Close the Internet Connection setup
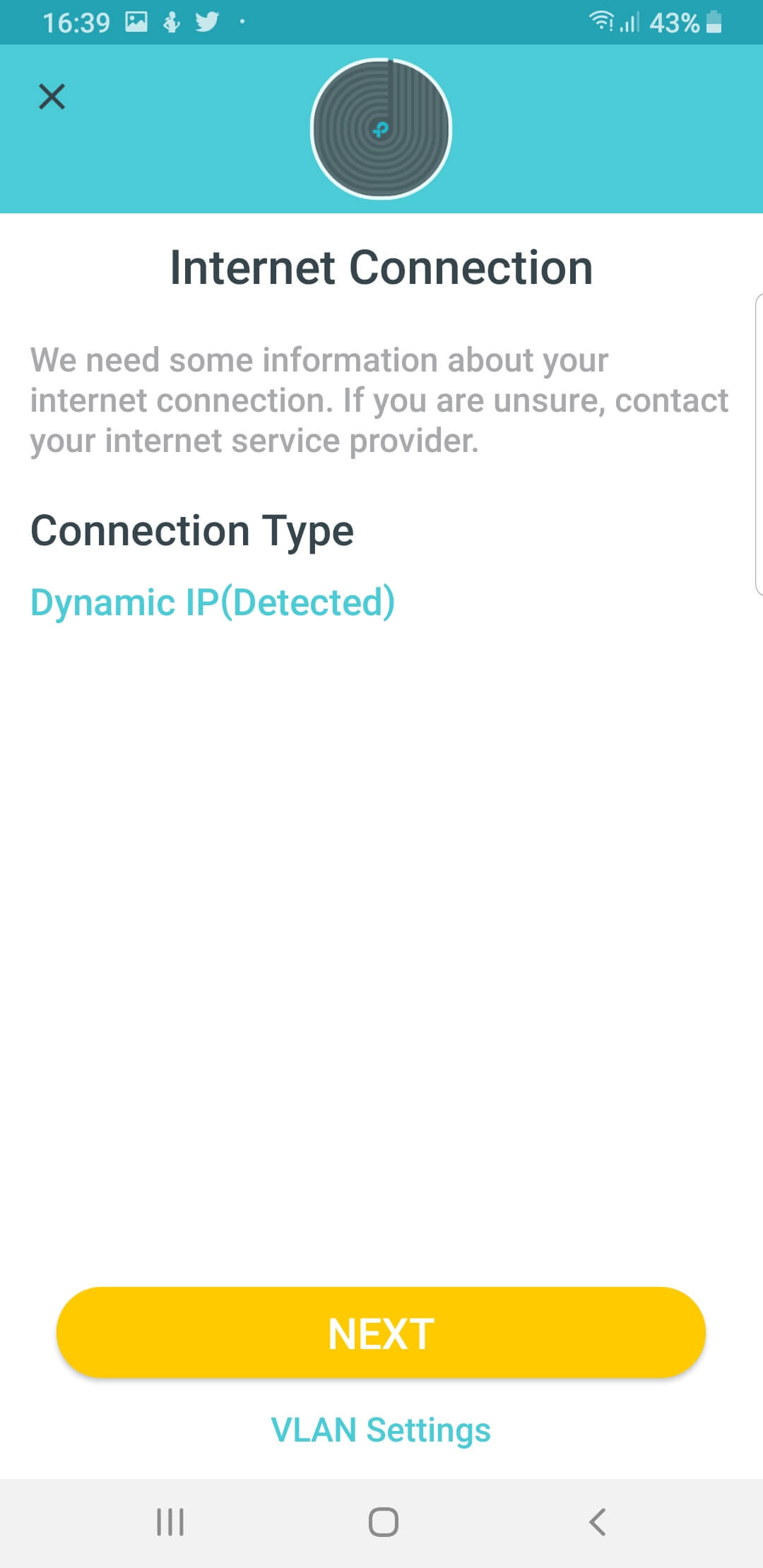This screenshot has width=763, height=1568. pos(52,97)
